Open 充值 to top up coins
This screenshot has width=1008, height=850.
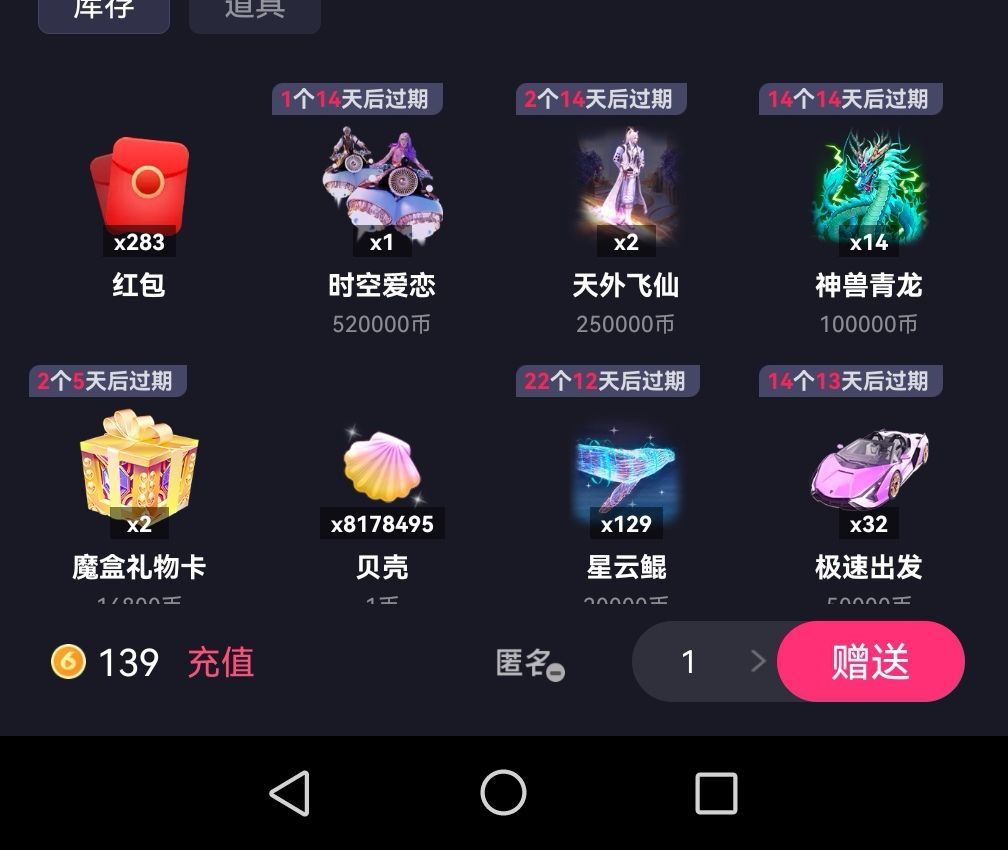[221, 662]
